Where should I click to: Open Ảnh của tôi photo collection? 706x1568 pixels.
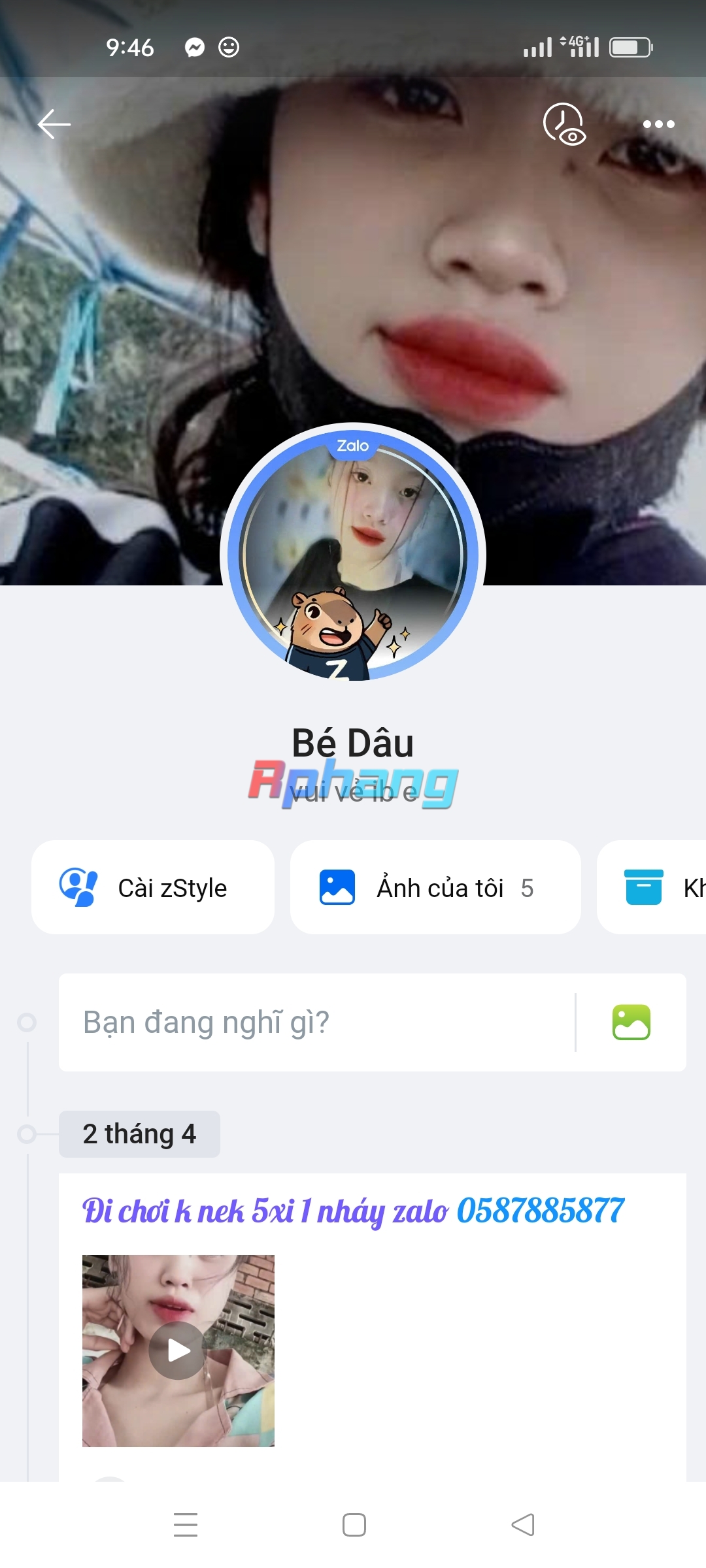coord(435,888)
